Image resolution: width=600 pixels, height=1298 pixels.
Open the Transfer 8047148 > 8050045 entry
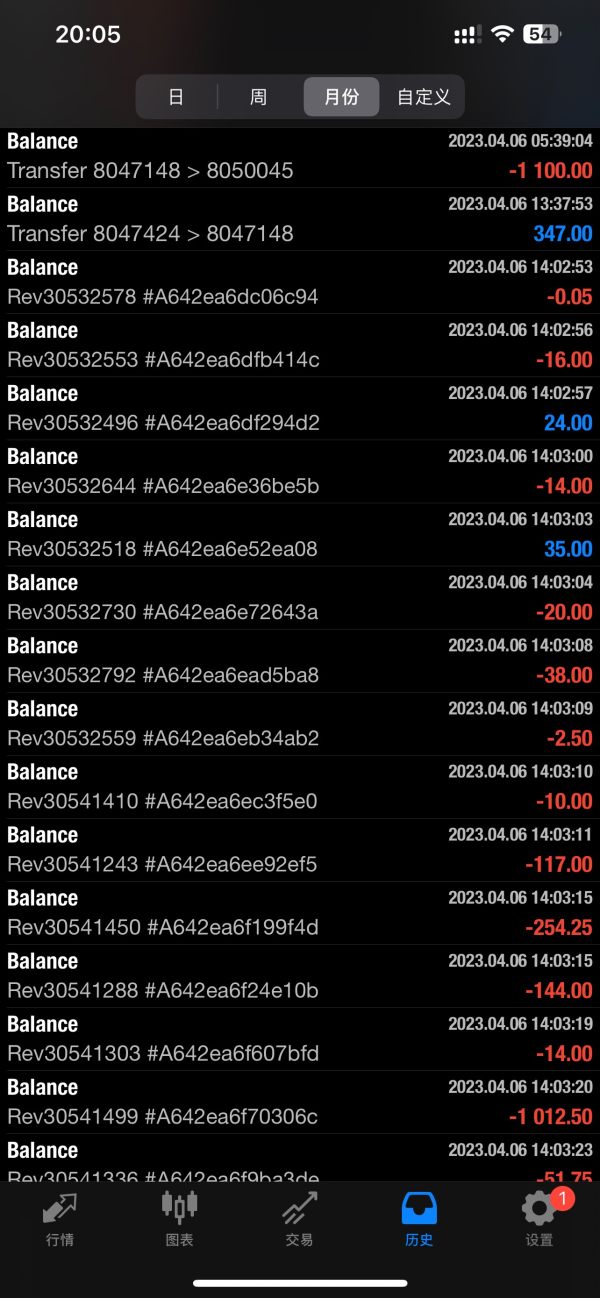(x=300, y=156)
